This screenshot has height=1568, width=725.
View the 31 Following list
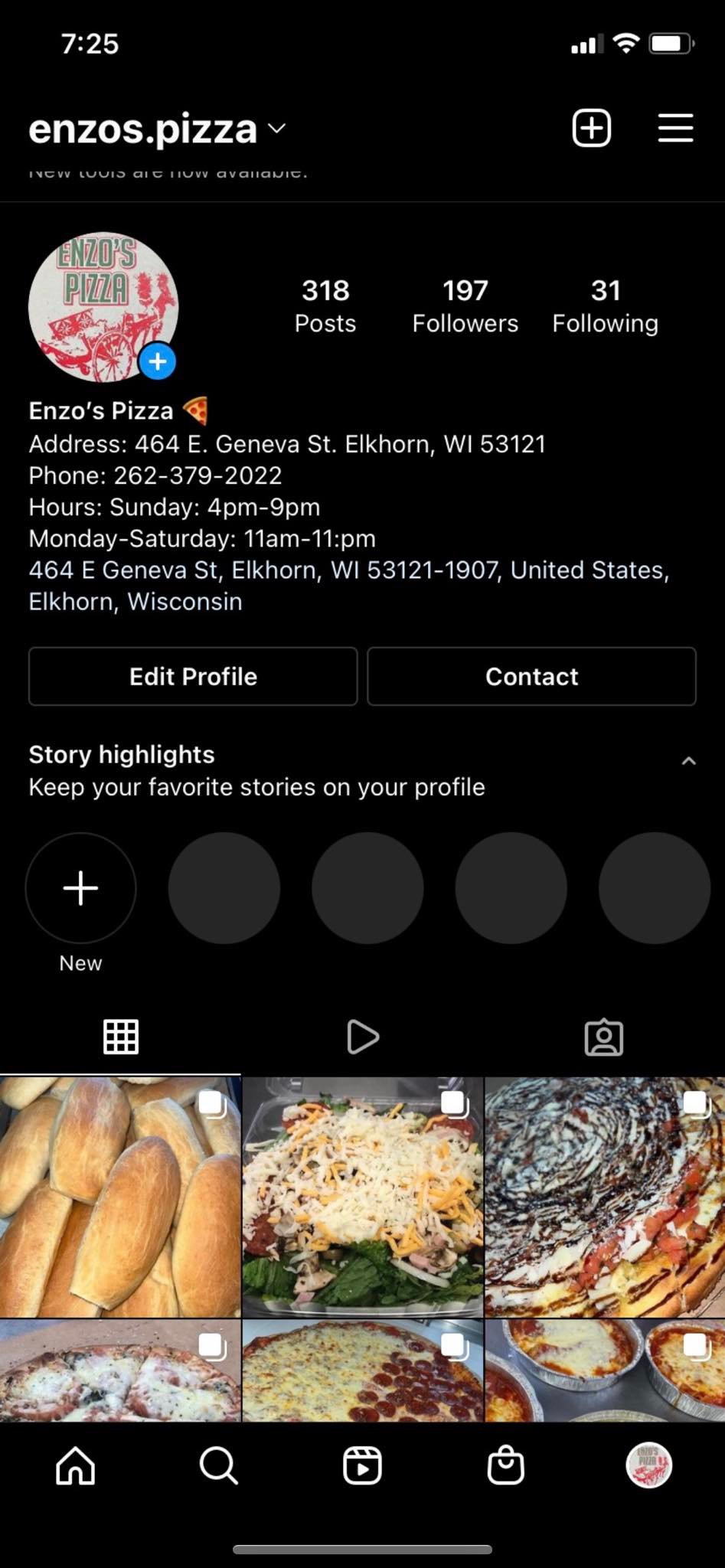(605, 306)
